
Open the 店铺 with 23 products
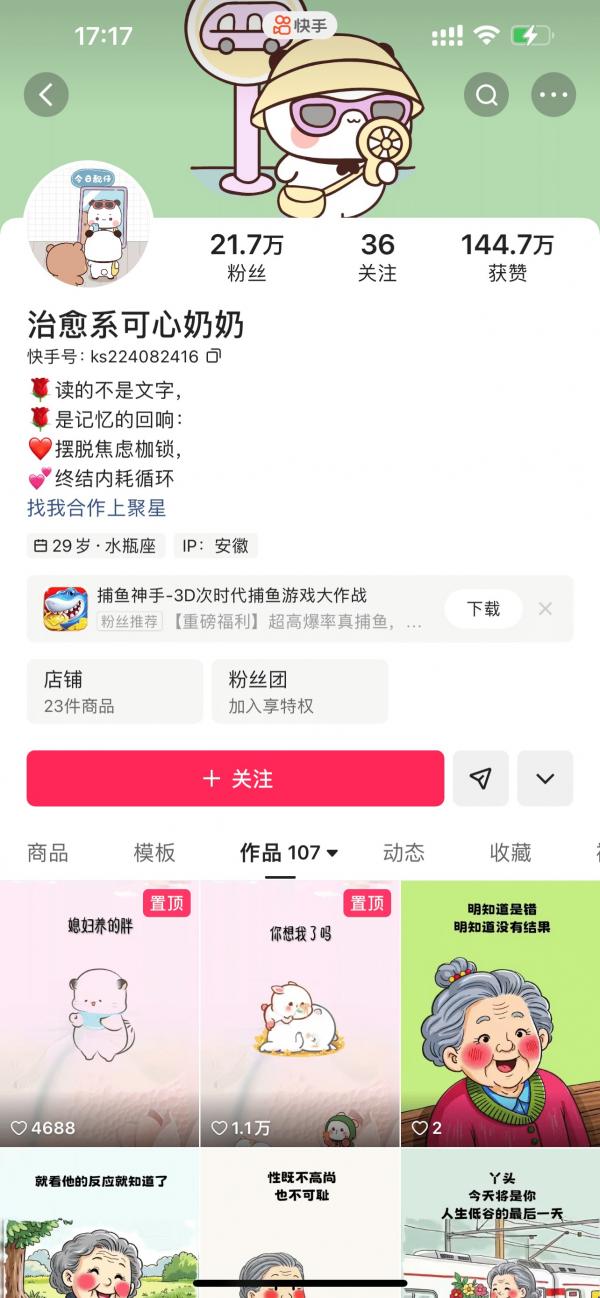(115, 691)
